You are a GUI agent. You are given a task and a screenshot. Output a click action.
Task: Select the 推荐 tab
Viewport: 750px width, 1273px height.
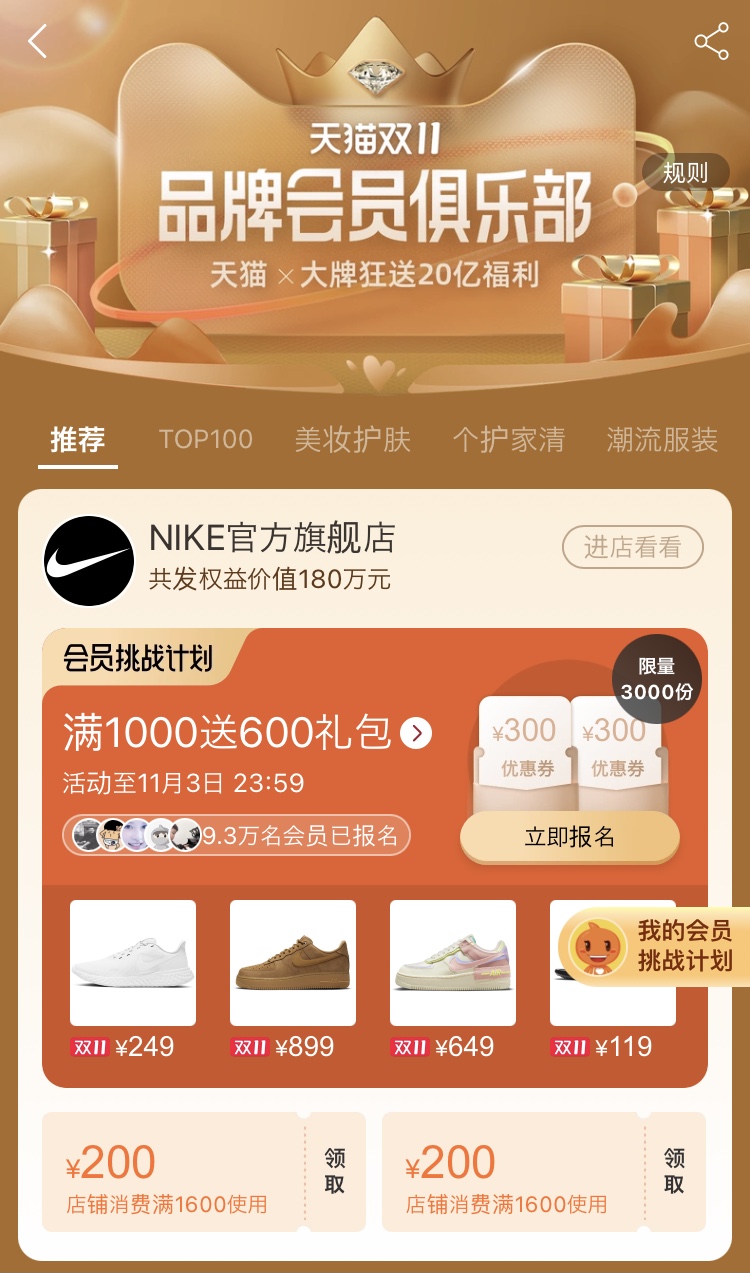tap(78, 440)
